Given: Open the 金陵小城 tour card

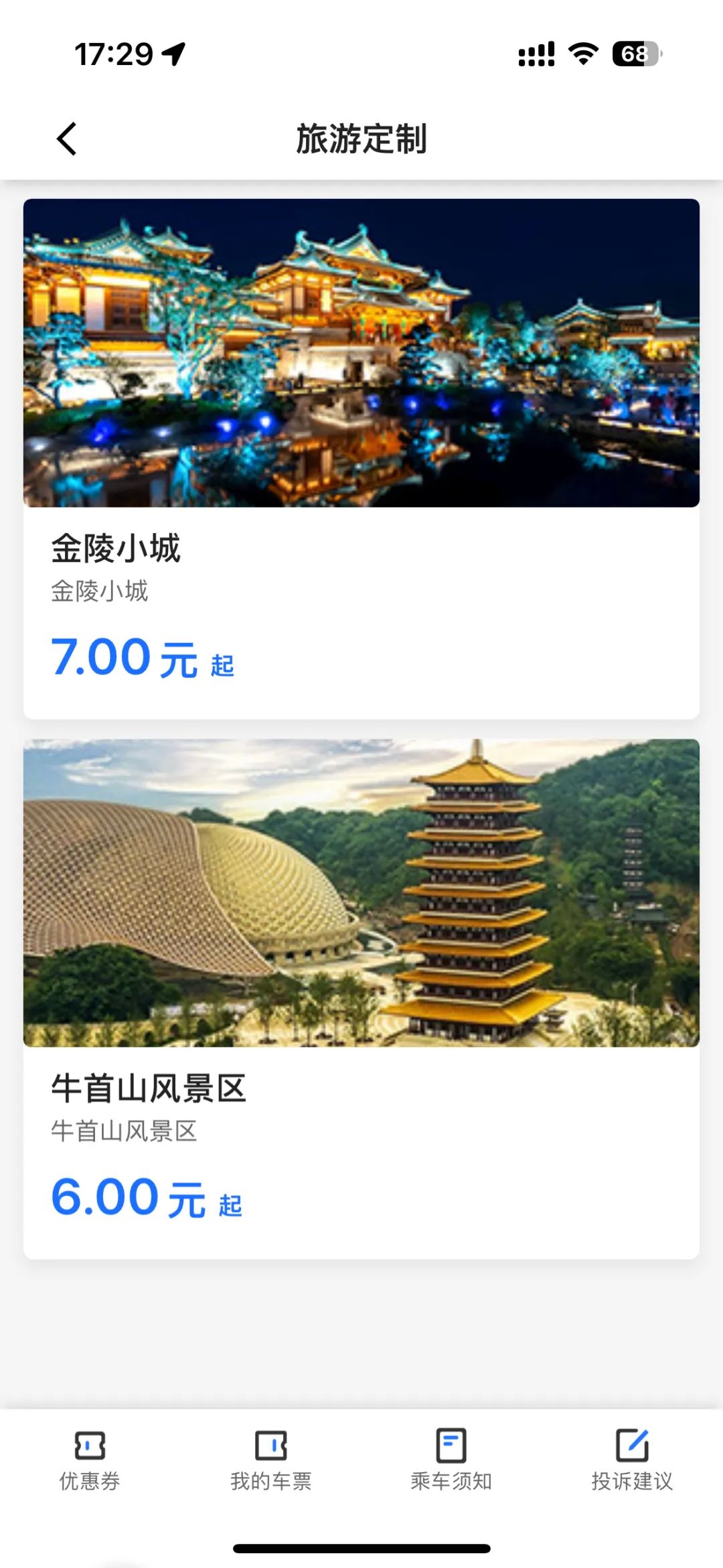Looking at the screenshot, I should coord(361,459).
